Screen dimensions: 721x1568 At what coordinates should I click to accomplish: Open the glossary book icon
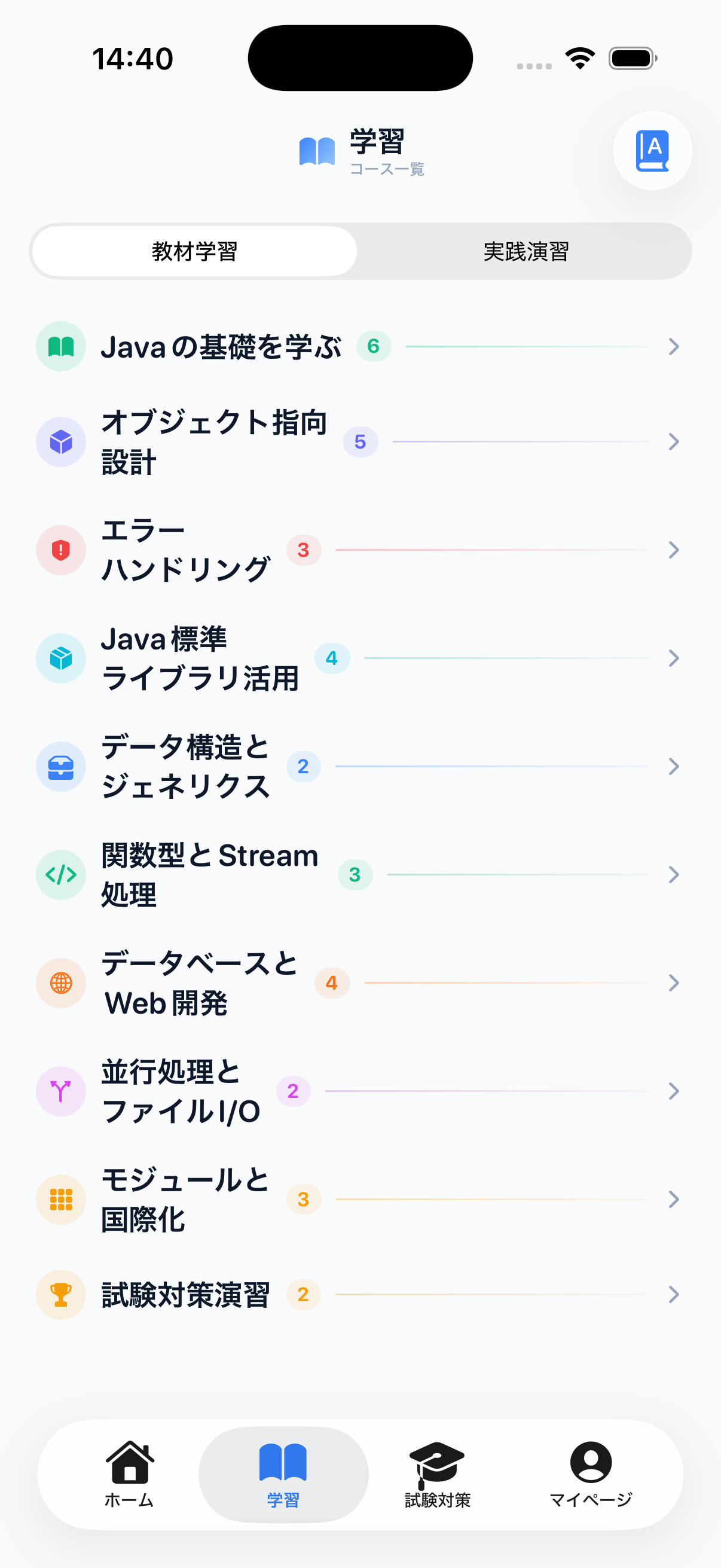652,150
